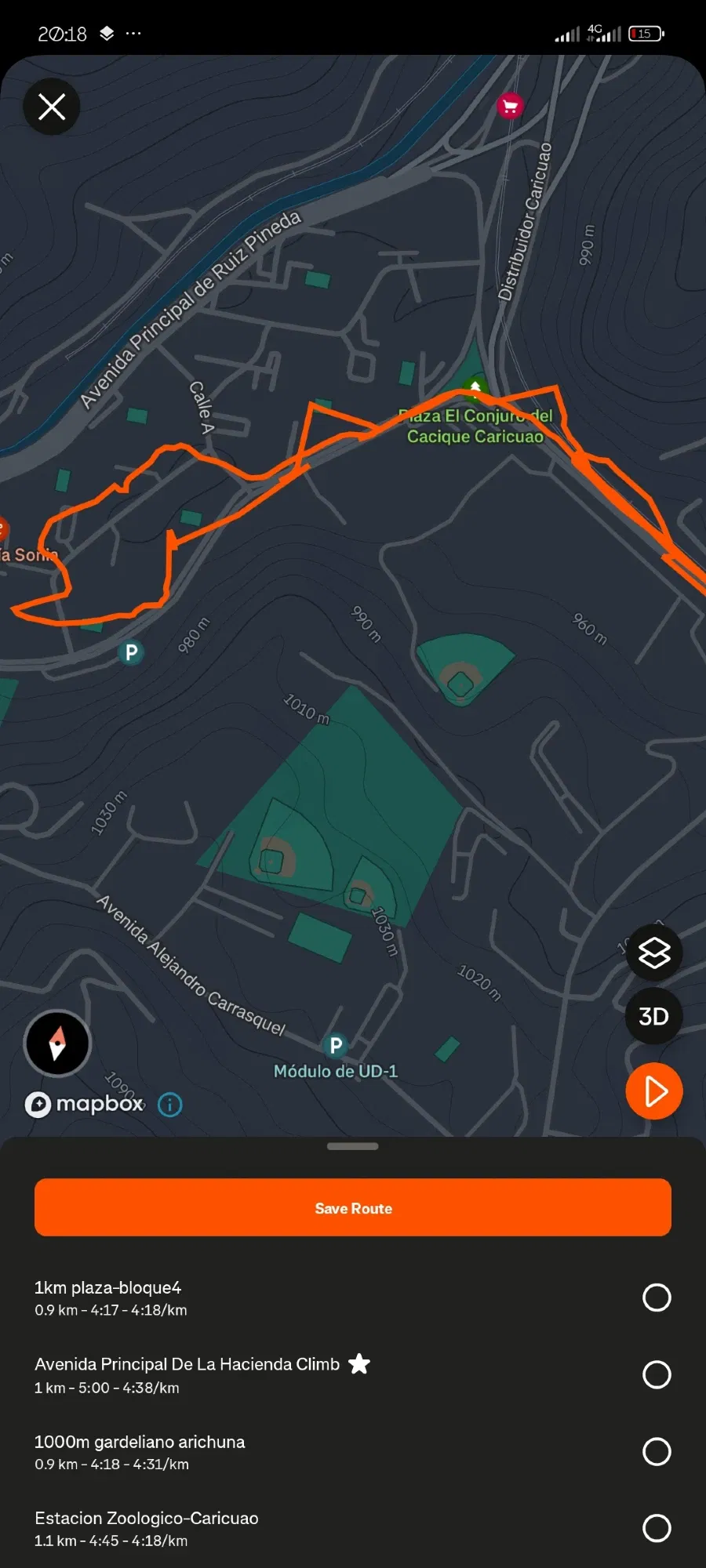
Task: Tap the Save Route button
Action: [x=353, y=1207]
